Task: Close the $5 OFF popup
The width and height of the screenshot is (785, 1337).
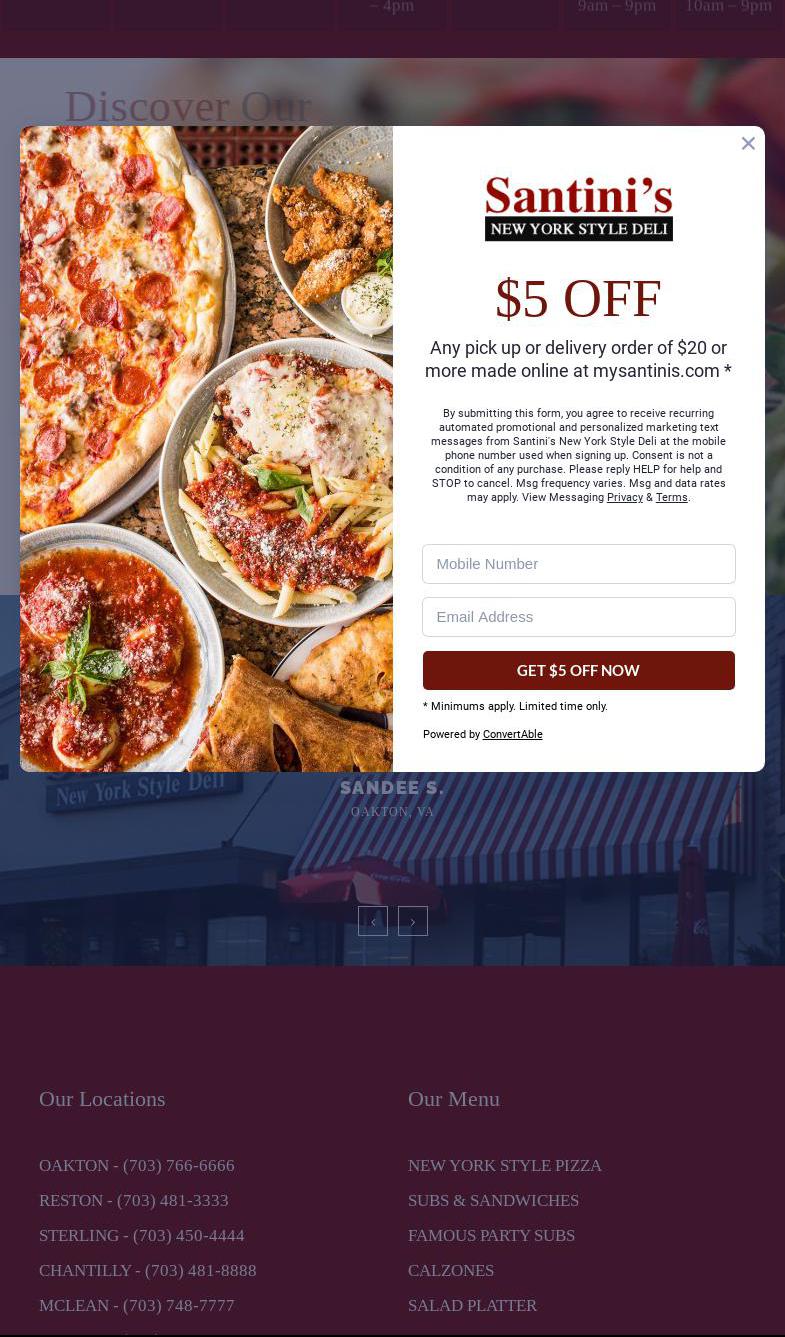Action: (x=748, y=143)
